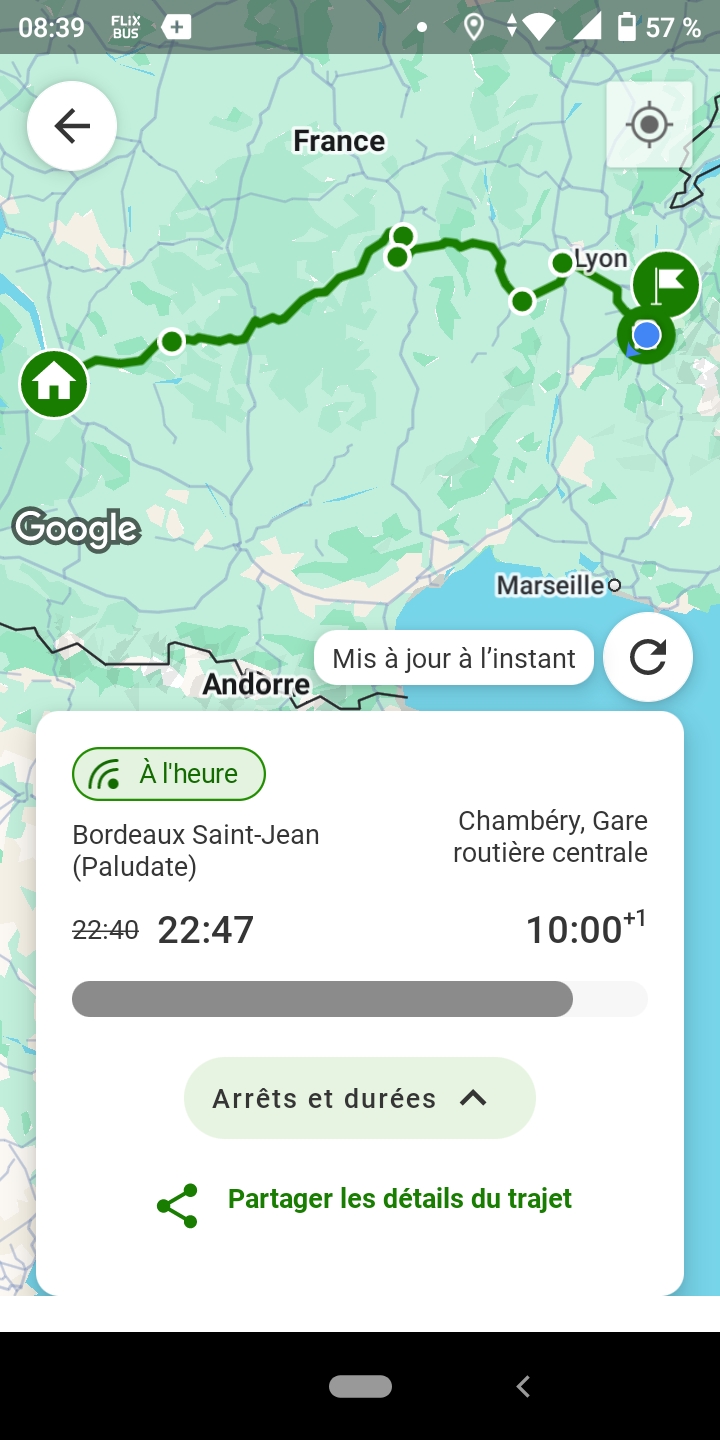Go back using the arrow button
The height and width of the screenshot is (1440, 720).
pos(72,126)
